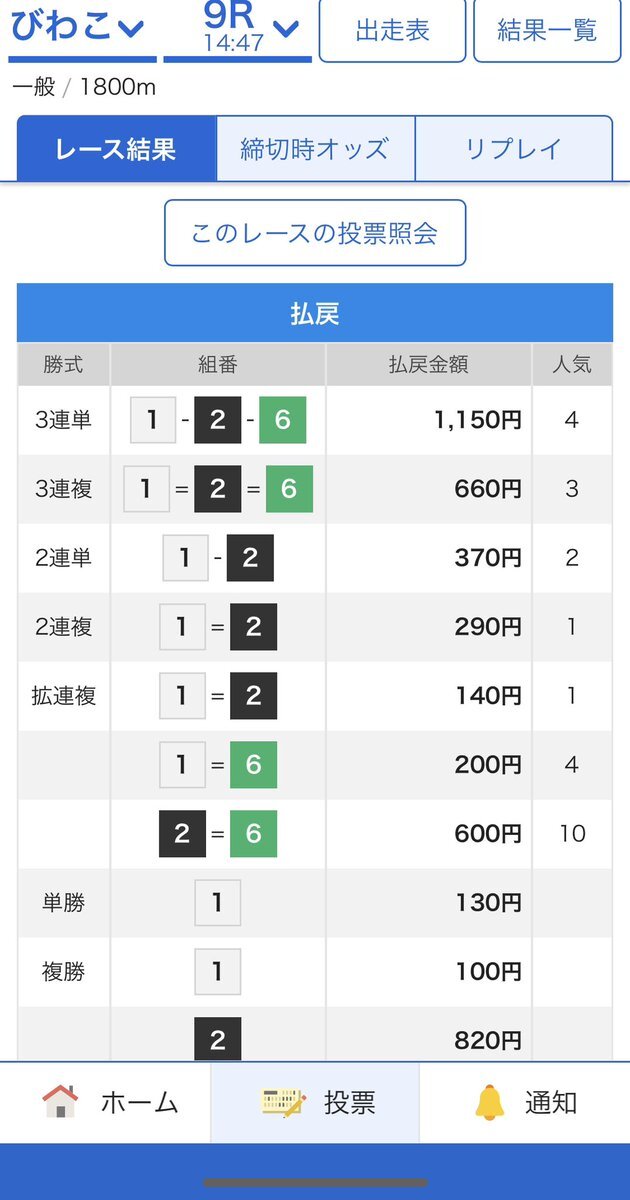Switch to the リプレイ tab
630x1200 pixels.
pyautogui.click(x=514, y=149)
